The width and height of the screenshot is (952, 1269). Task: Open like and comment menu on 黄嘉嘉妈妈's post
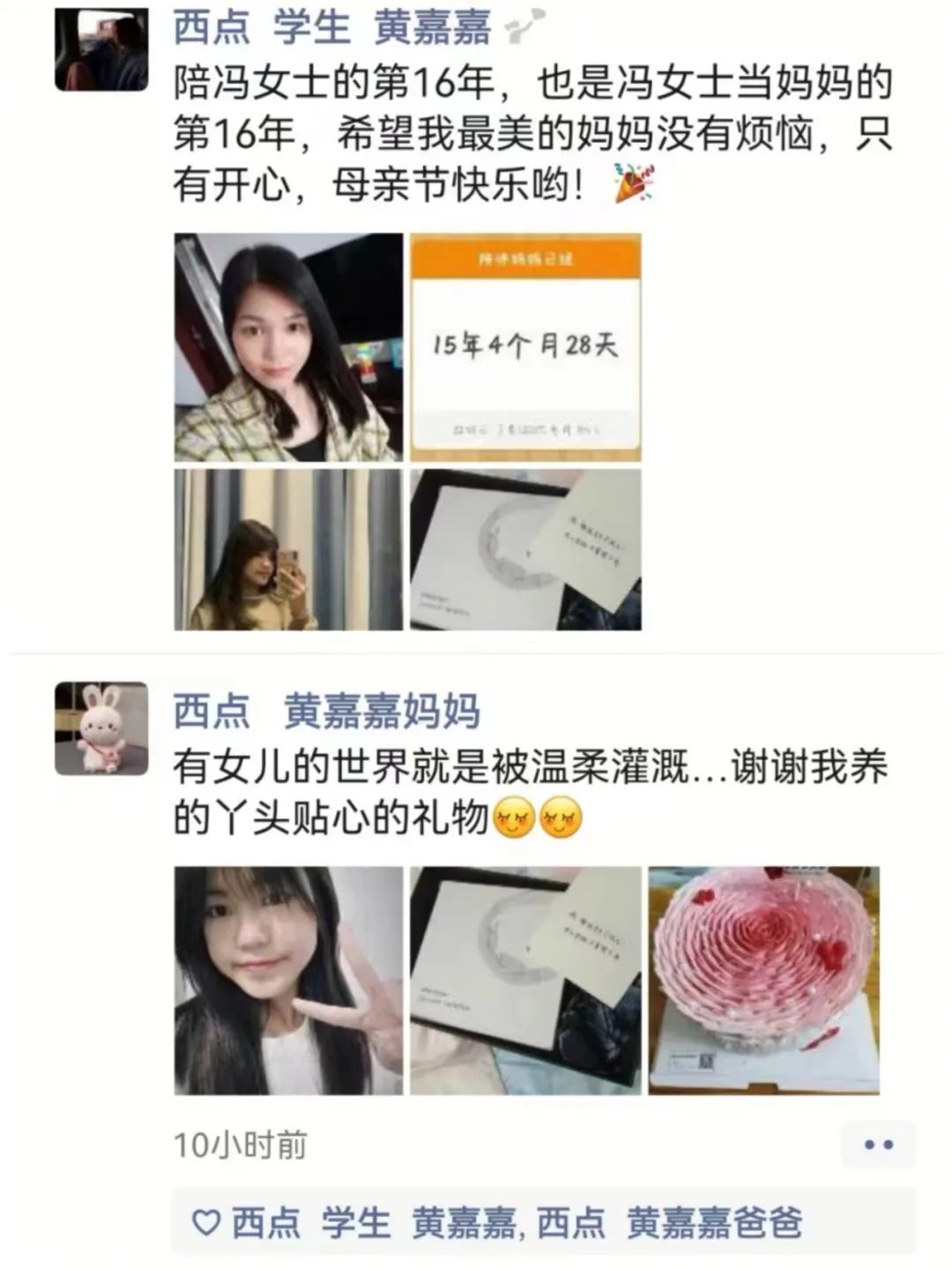coord(879,1146)
